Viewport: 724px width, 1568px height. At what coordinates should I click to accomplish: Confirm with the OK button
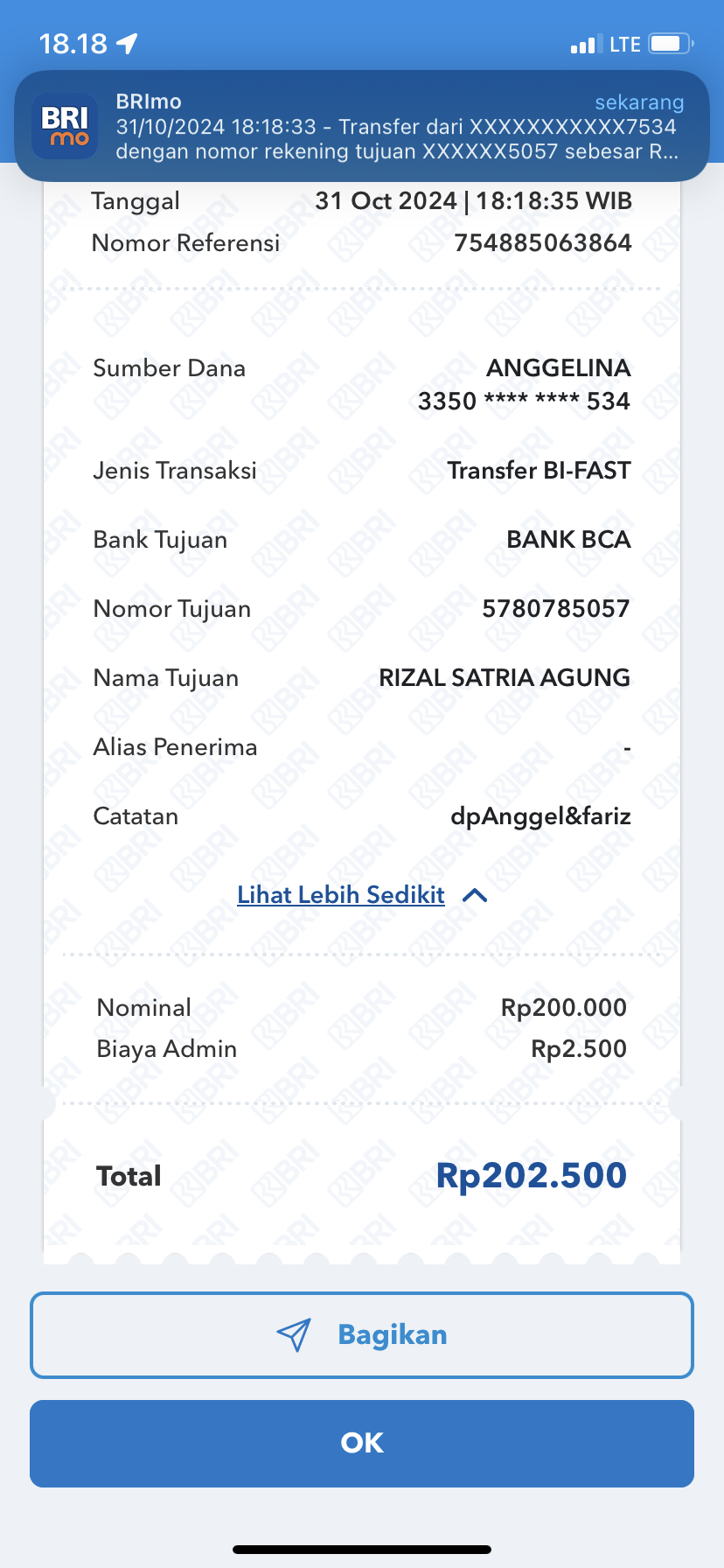coord(361,1443)
